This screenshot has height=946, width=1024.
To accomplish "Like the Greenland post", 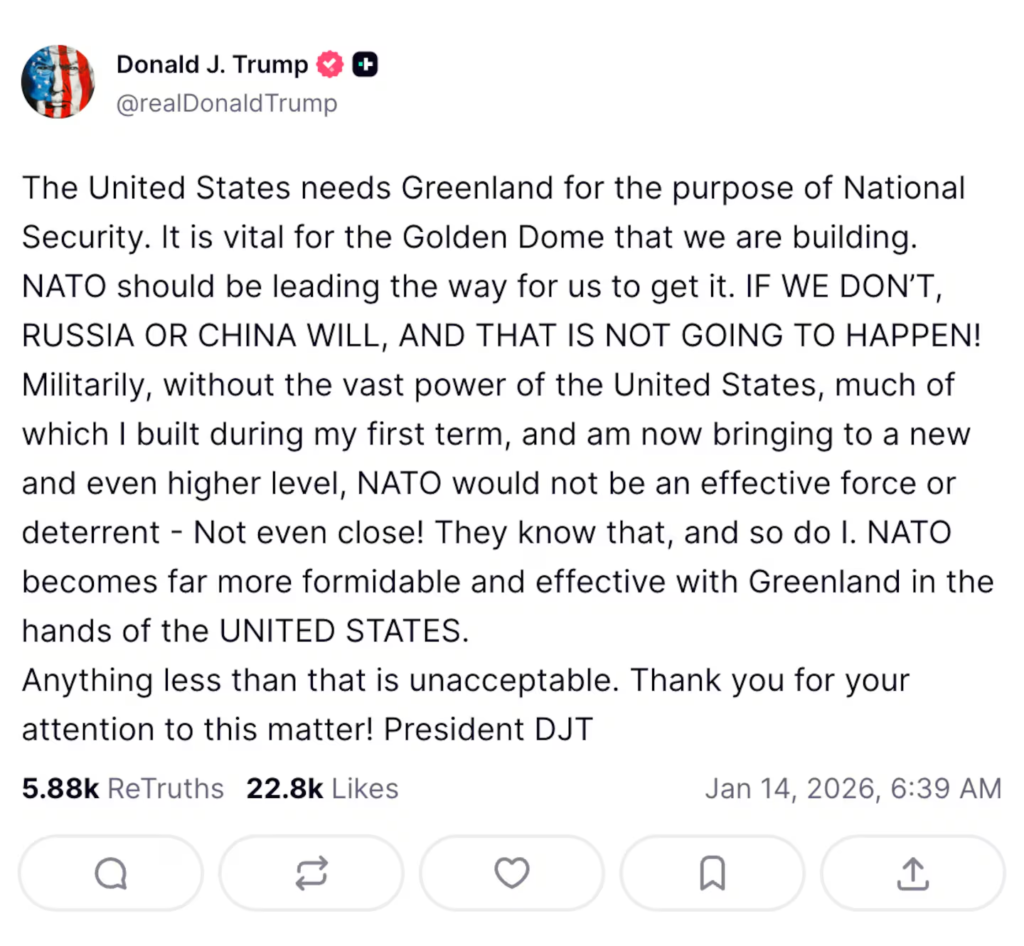I will tap(512, 874).
